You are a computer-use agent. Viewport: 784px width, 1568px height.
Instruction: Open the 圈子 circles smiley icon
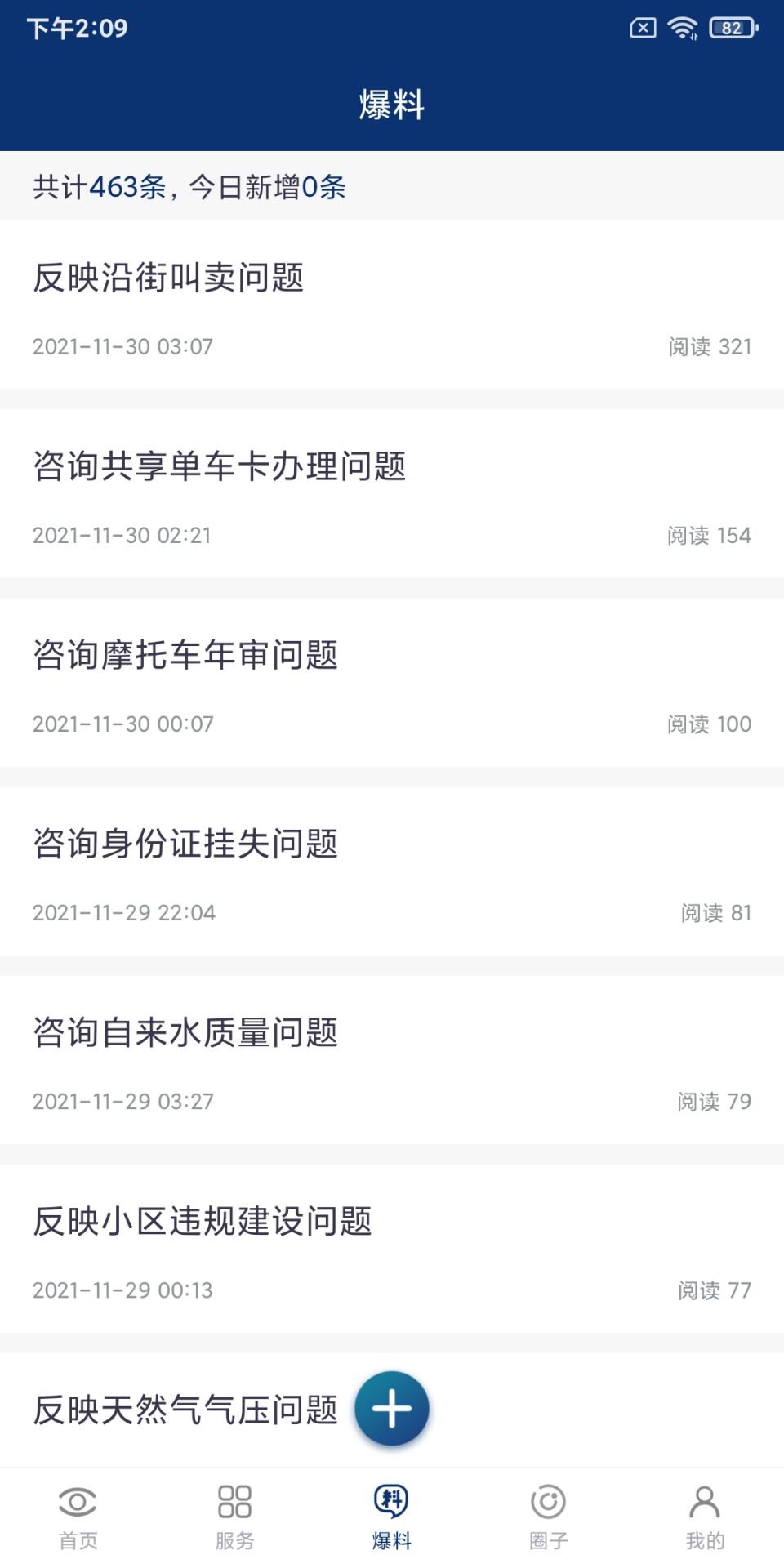(x=548, y=1515)
